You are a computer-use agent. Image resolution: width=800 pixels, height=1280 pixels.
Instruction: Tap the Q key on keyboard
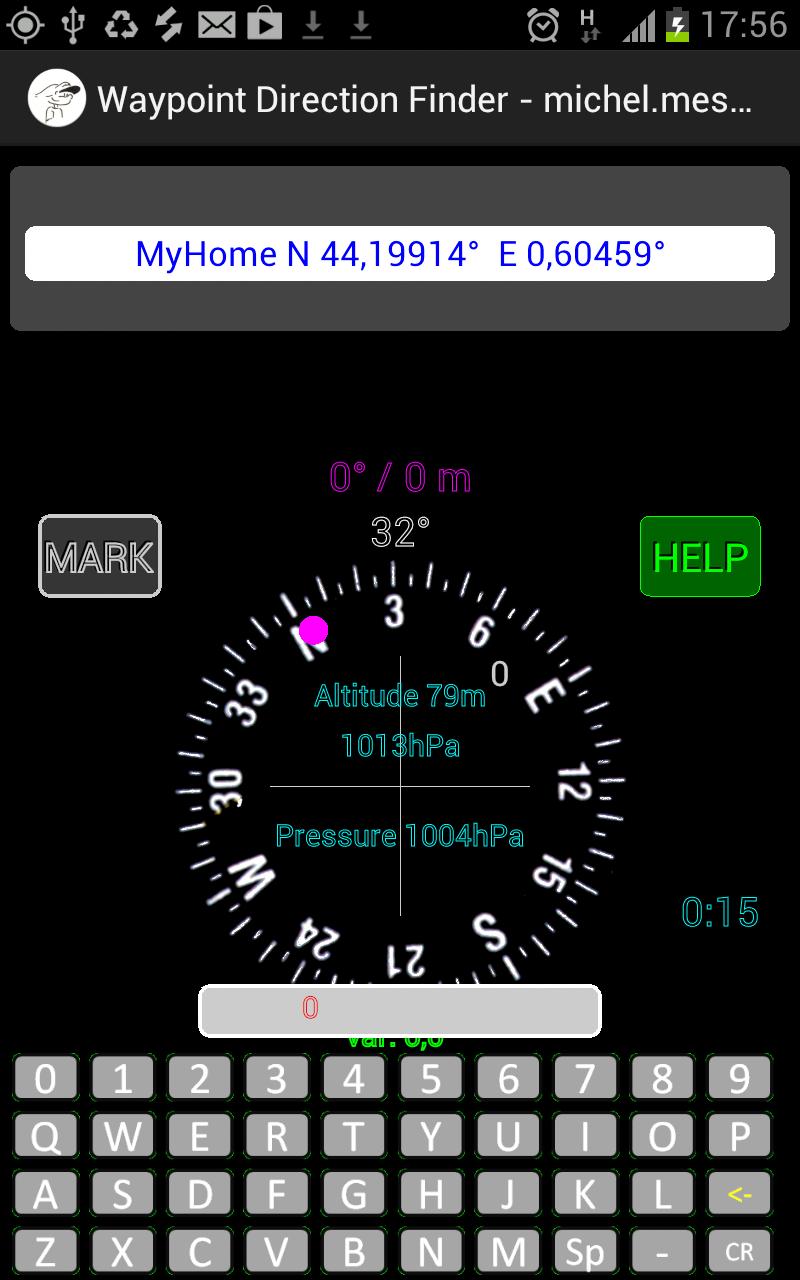tap(45, 1136)
